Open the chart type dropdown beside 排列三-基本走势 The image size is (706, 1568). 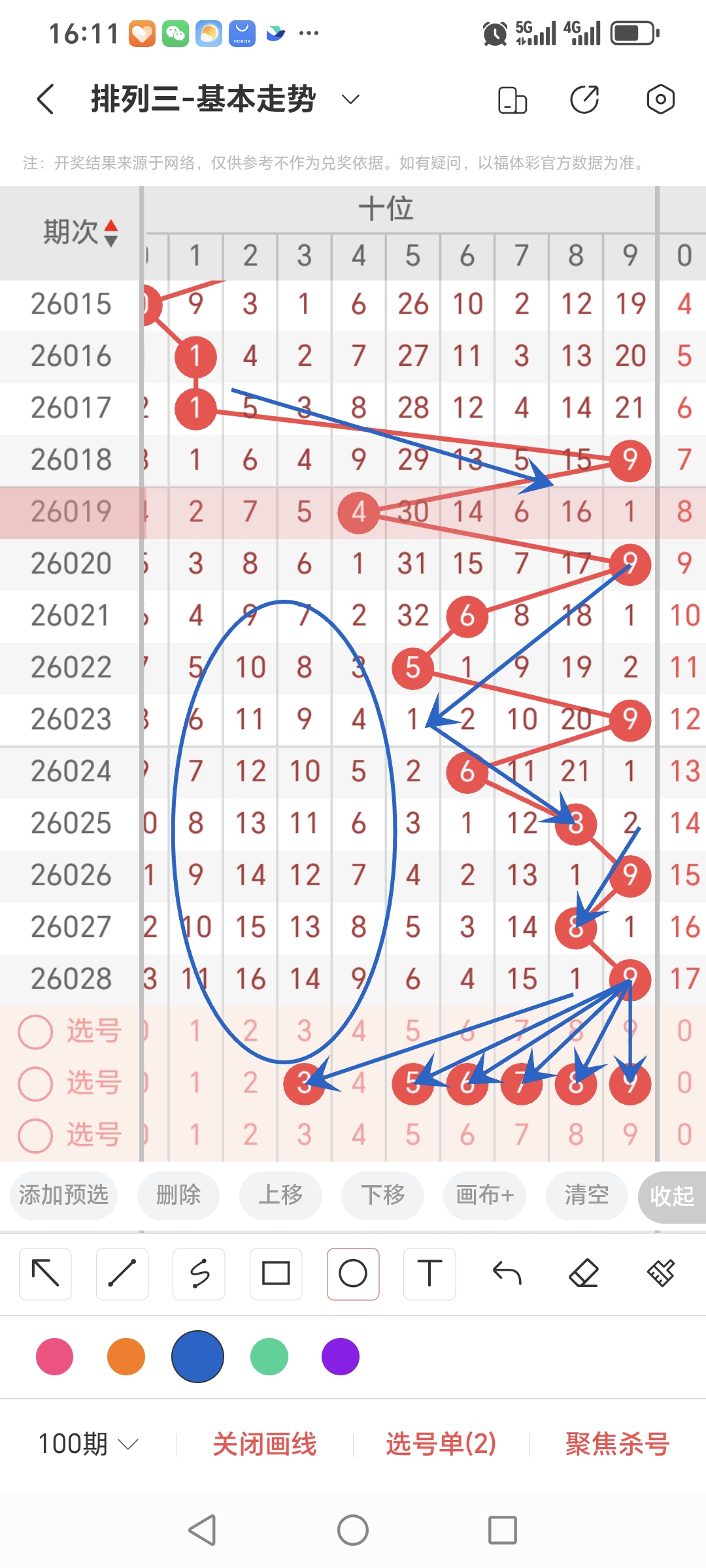[349, 99]
